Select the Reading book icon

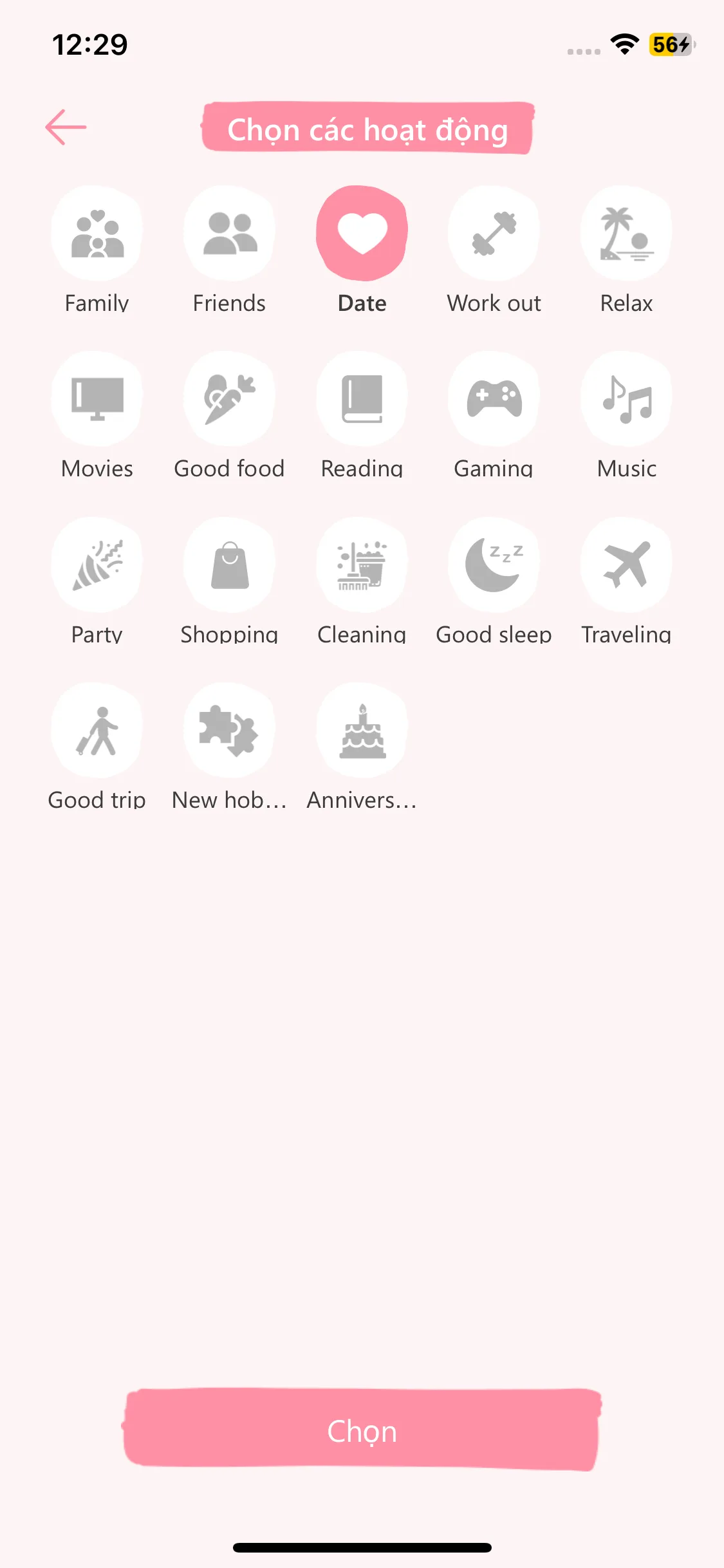[x=362, y=398]
